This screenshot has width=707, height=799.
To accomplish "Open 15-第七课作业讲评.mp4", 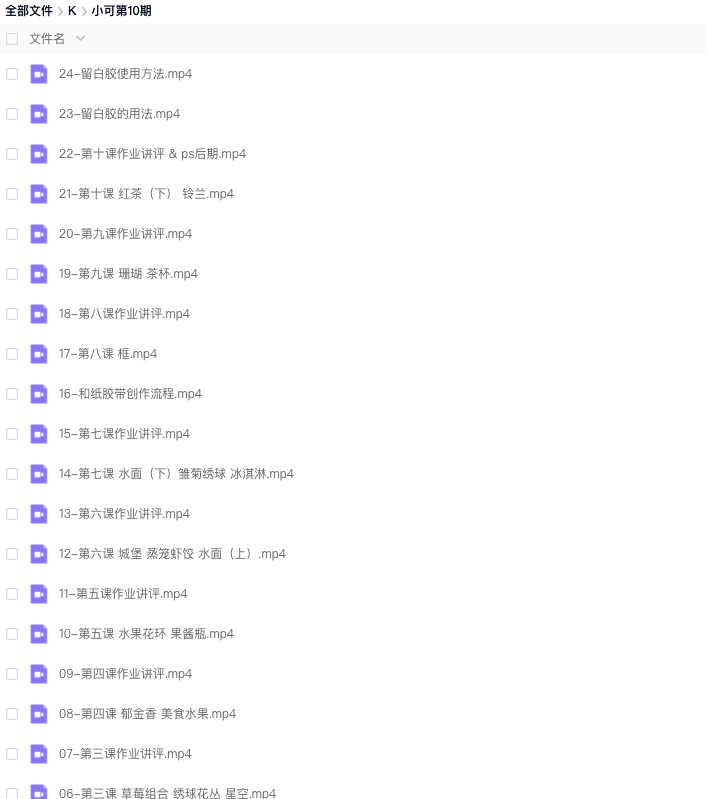I will [x=124, y=434].
